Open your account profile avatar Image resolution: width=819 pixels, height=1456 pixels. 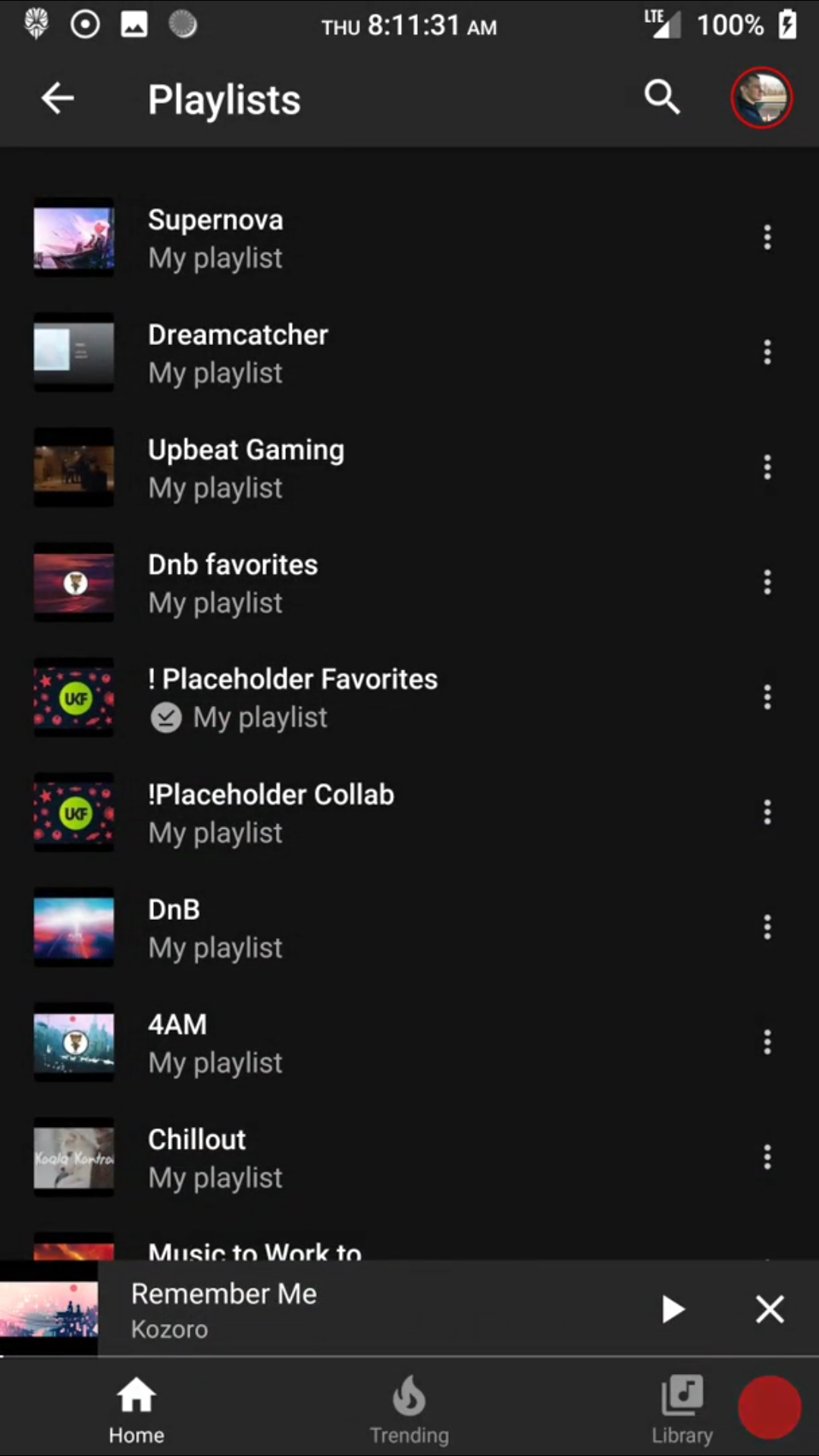coord(761,98)
